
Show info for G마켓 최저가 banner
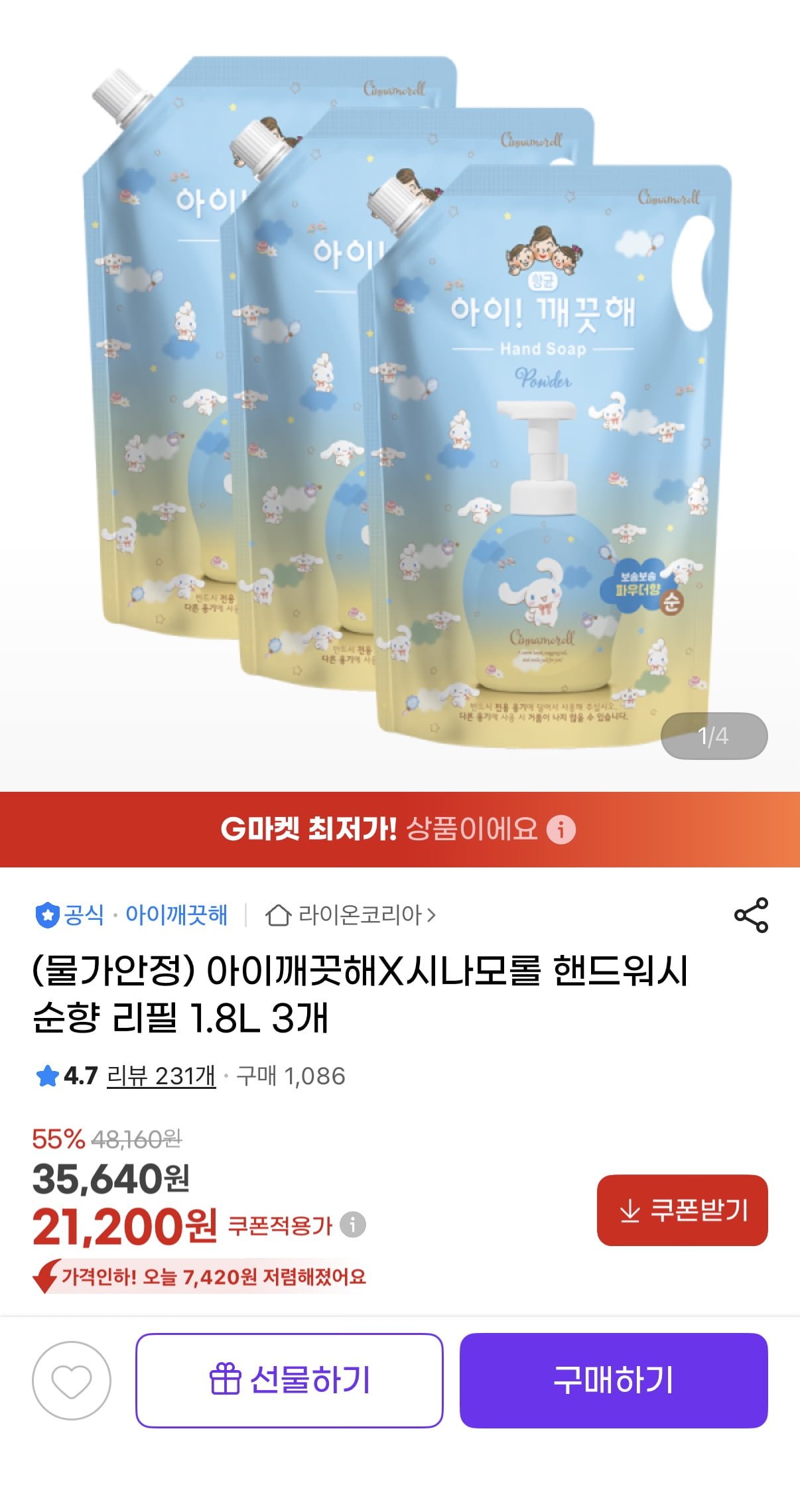(x=561, y=829)
